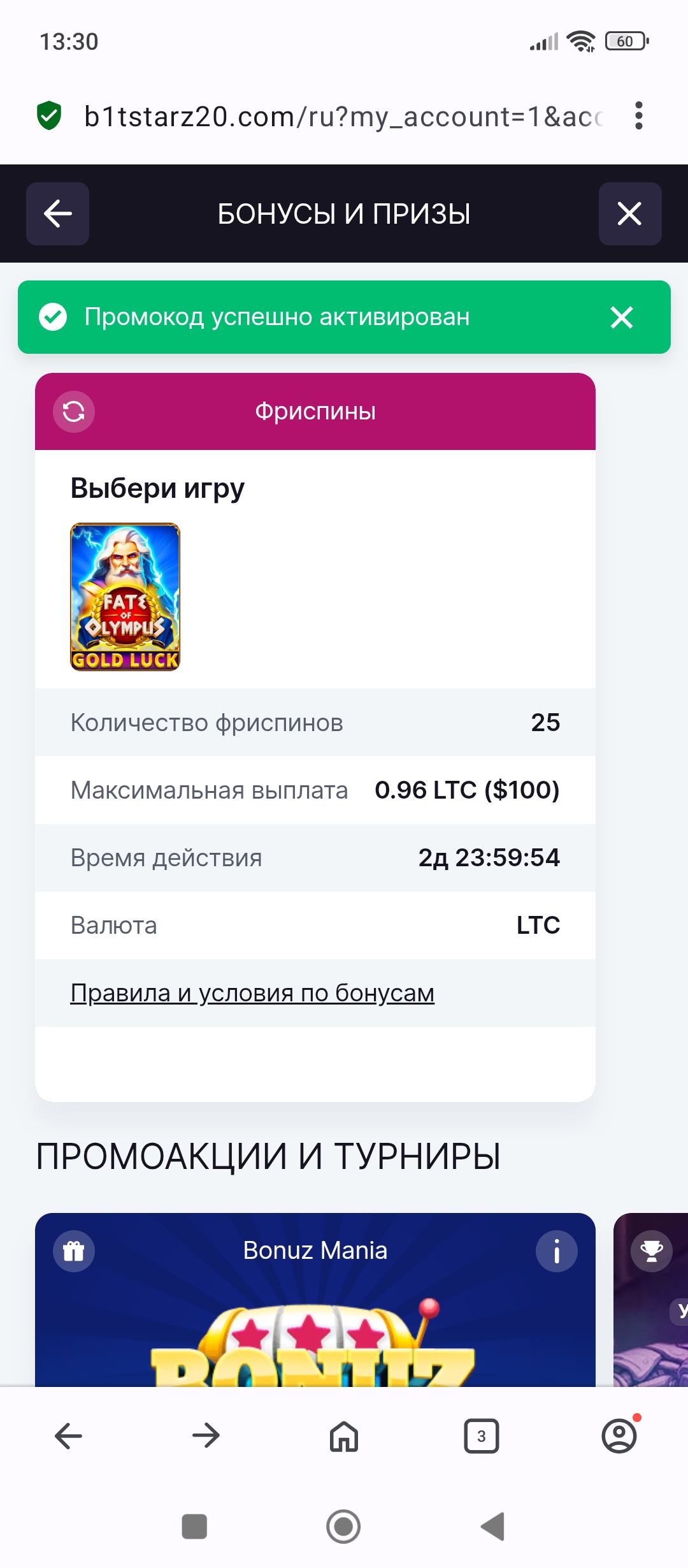Tap the address bar URL
688x1568 pixels.
pos(344,117)
